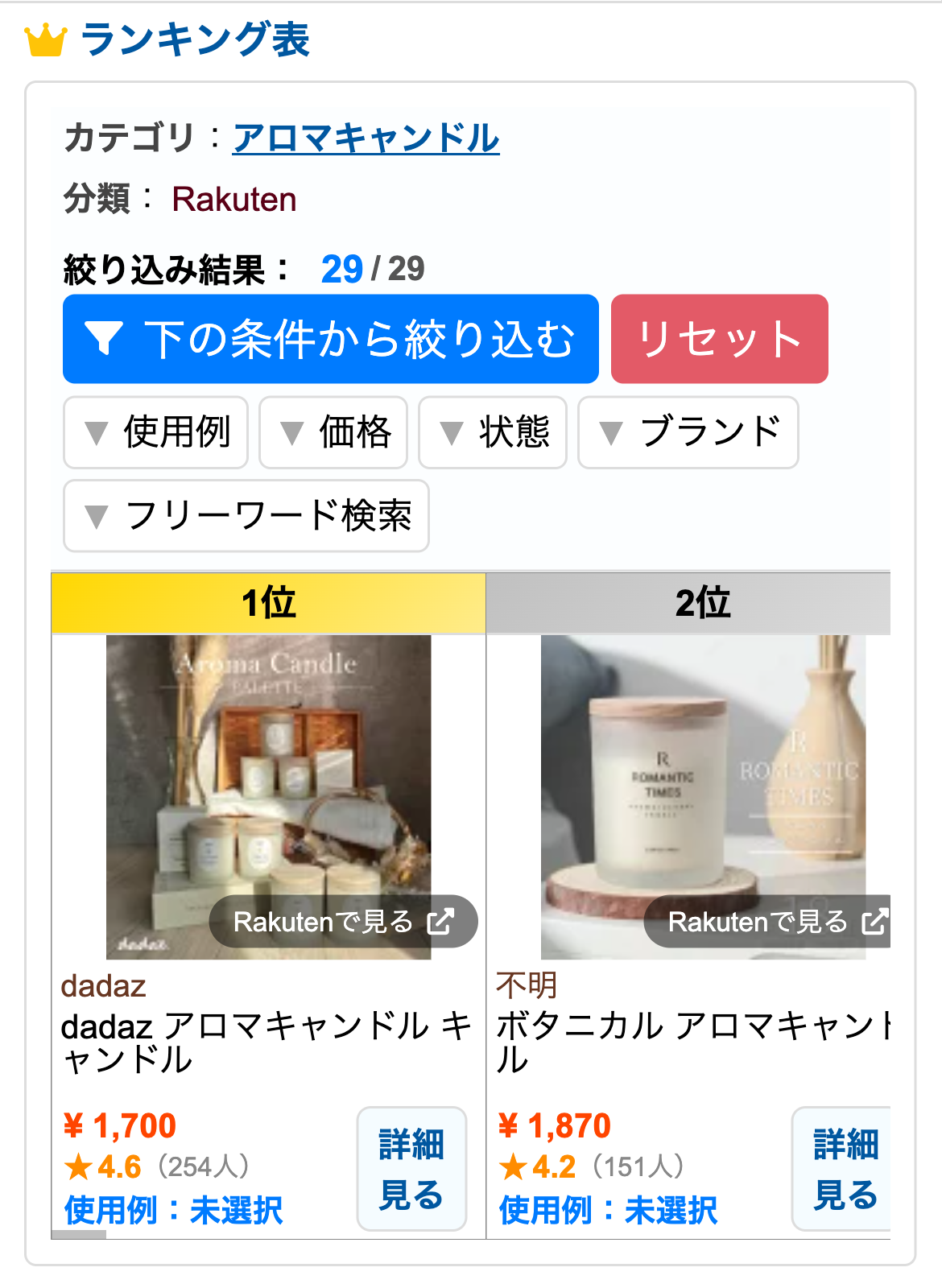942x1288 pixels.
Task: Open the 2位 Romantic Times candle image
Action: pos(702,773)
